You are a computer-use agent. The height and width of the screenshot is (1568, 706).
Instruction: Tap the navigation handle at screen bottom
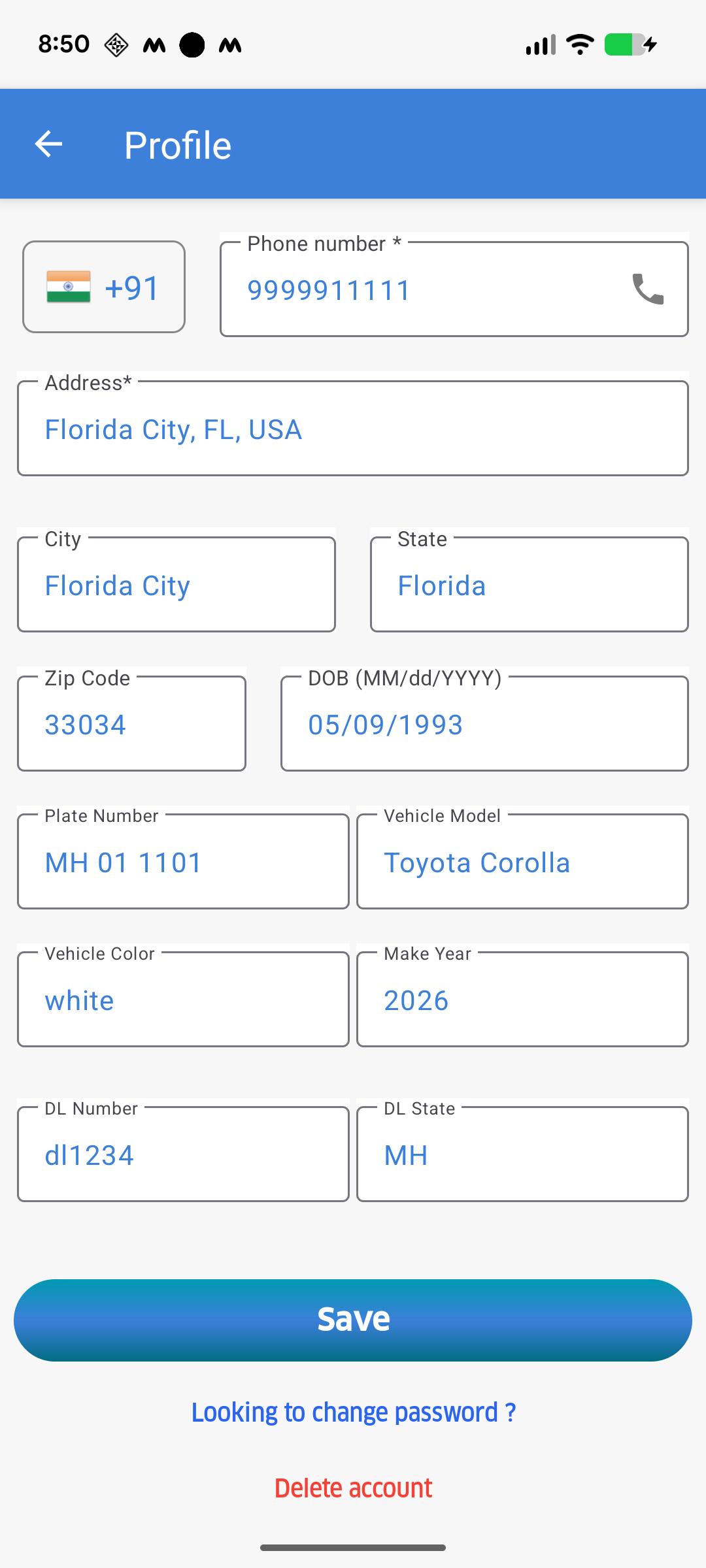coord(352,1545)
